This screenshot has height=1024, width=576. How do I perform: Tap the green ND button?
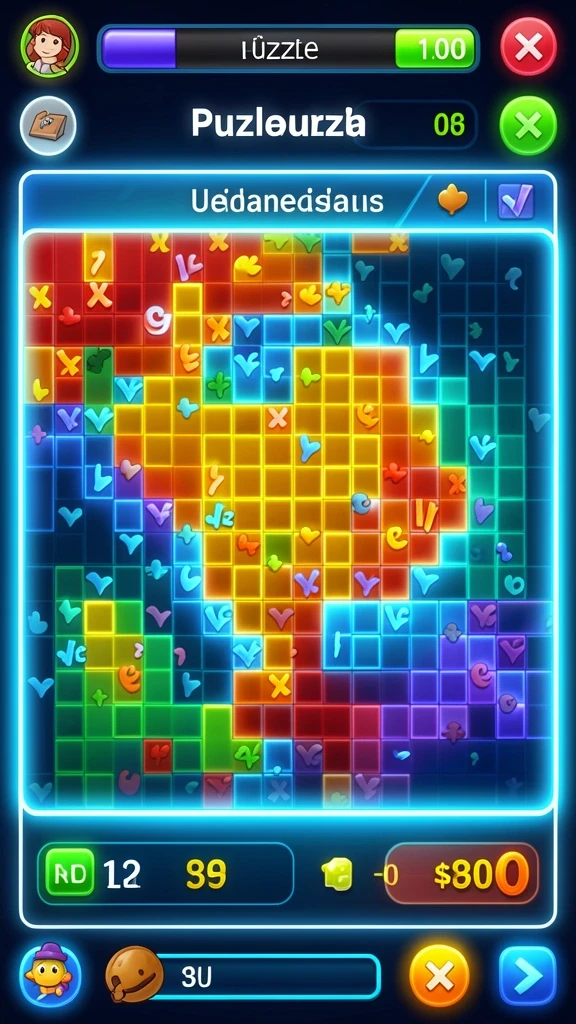pos(70,874)
